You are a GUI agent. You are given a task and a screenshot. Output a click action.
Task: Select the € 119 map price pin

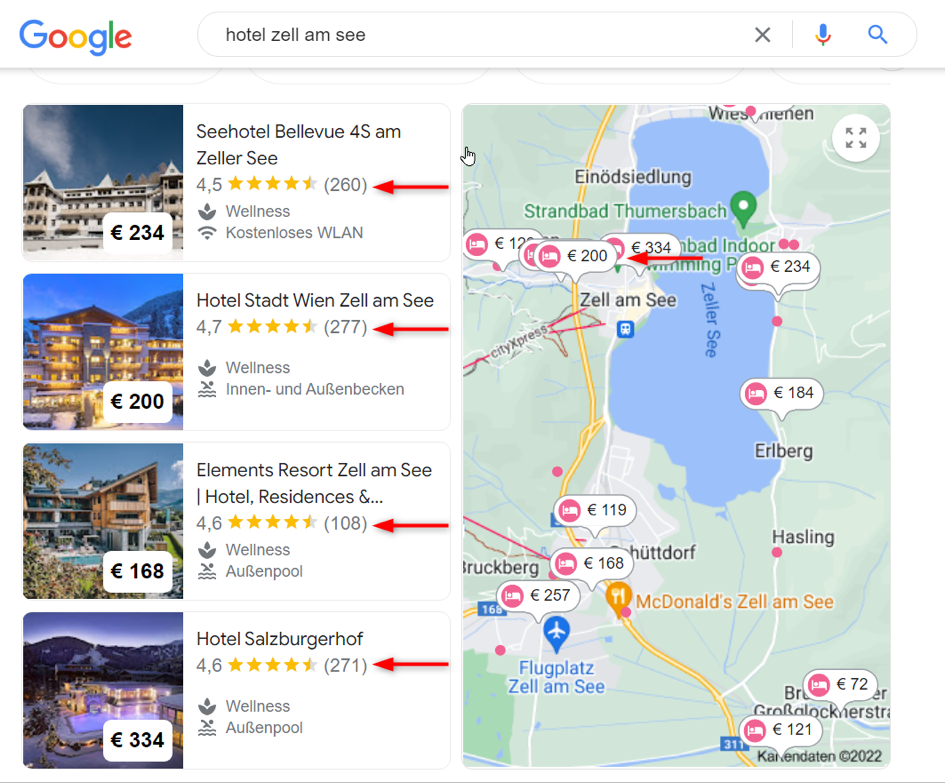pos(594,510)
